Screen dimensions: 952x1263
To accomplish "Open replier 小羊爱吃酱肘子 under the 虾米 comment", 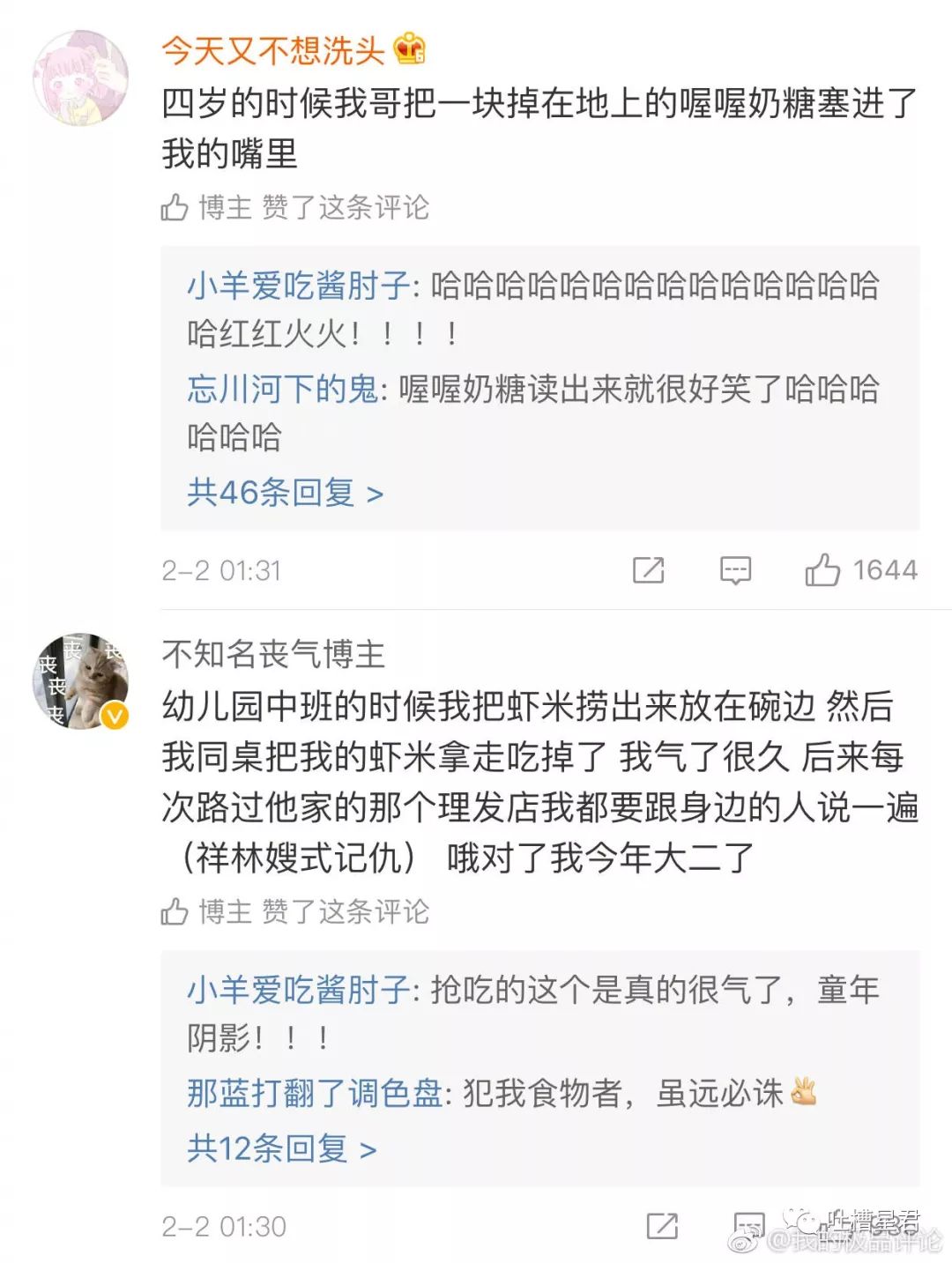I will point(298,990).
